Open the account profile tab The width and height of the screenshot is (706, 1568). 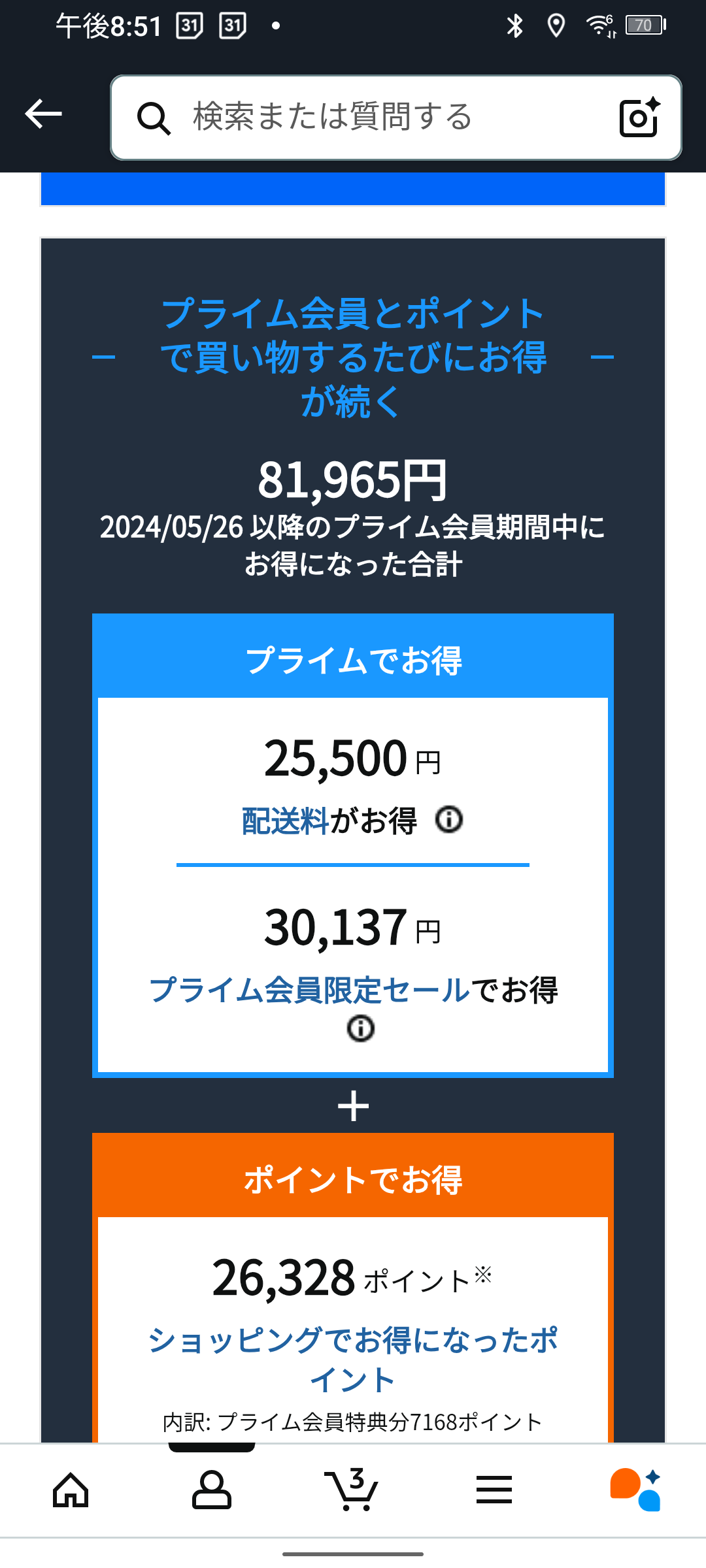(212, 1490)
